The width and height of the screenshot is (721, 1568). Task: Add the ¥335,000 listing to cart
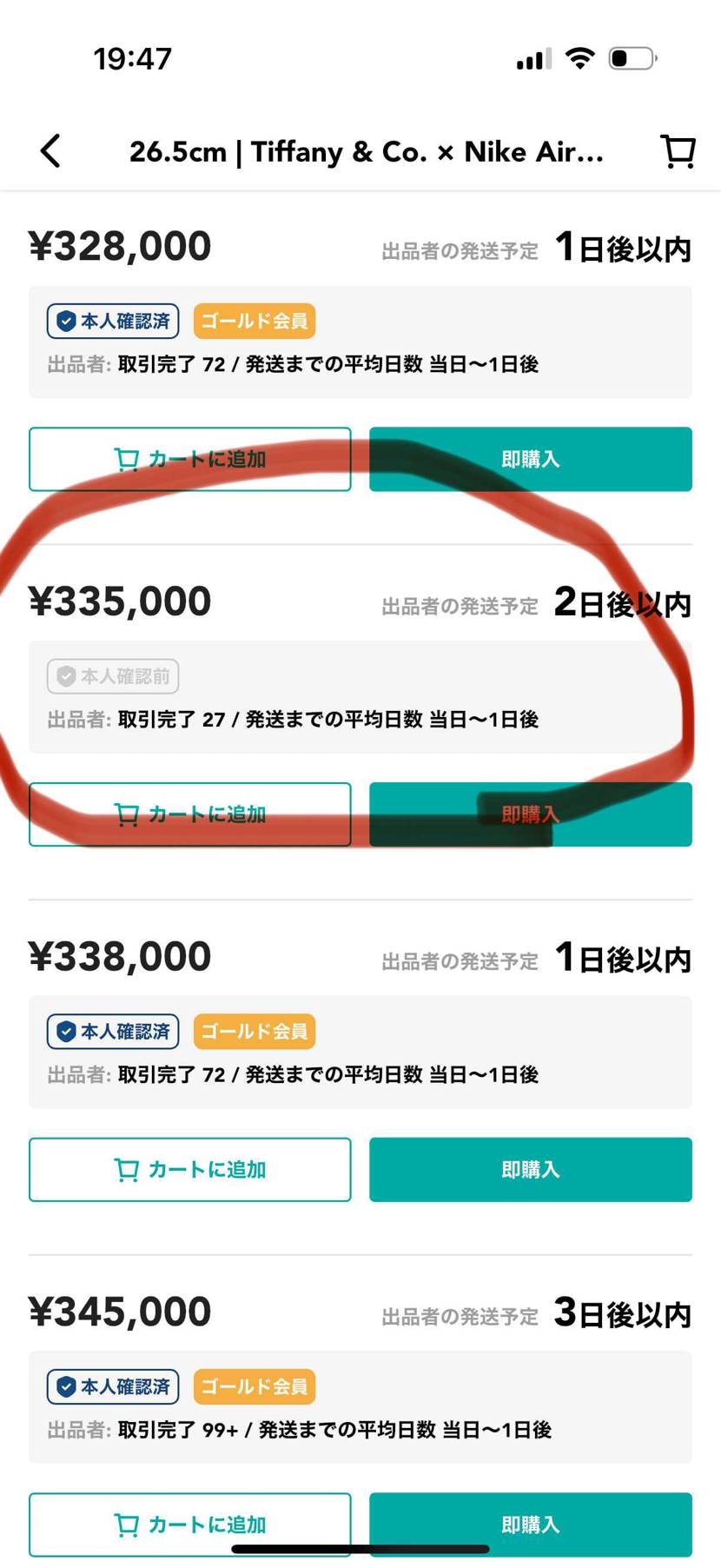[189, 814]
